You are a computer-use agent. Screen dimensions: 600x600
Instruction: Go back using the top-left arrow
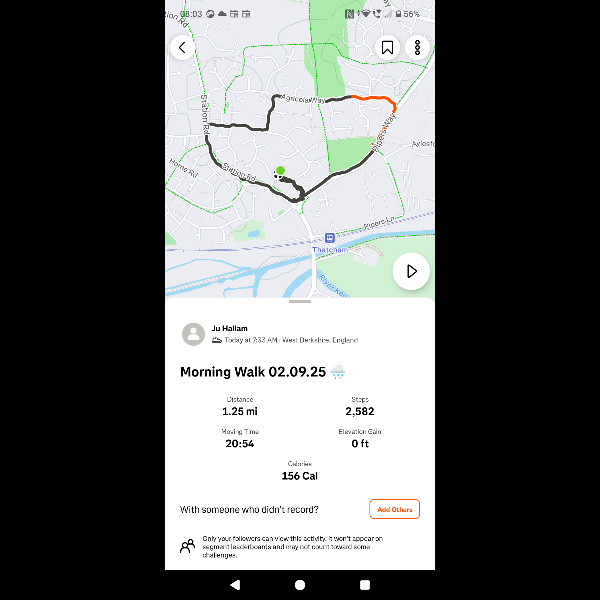pos(182,47)
